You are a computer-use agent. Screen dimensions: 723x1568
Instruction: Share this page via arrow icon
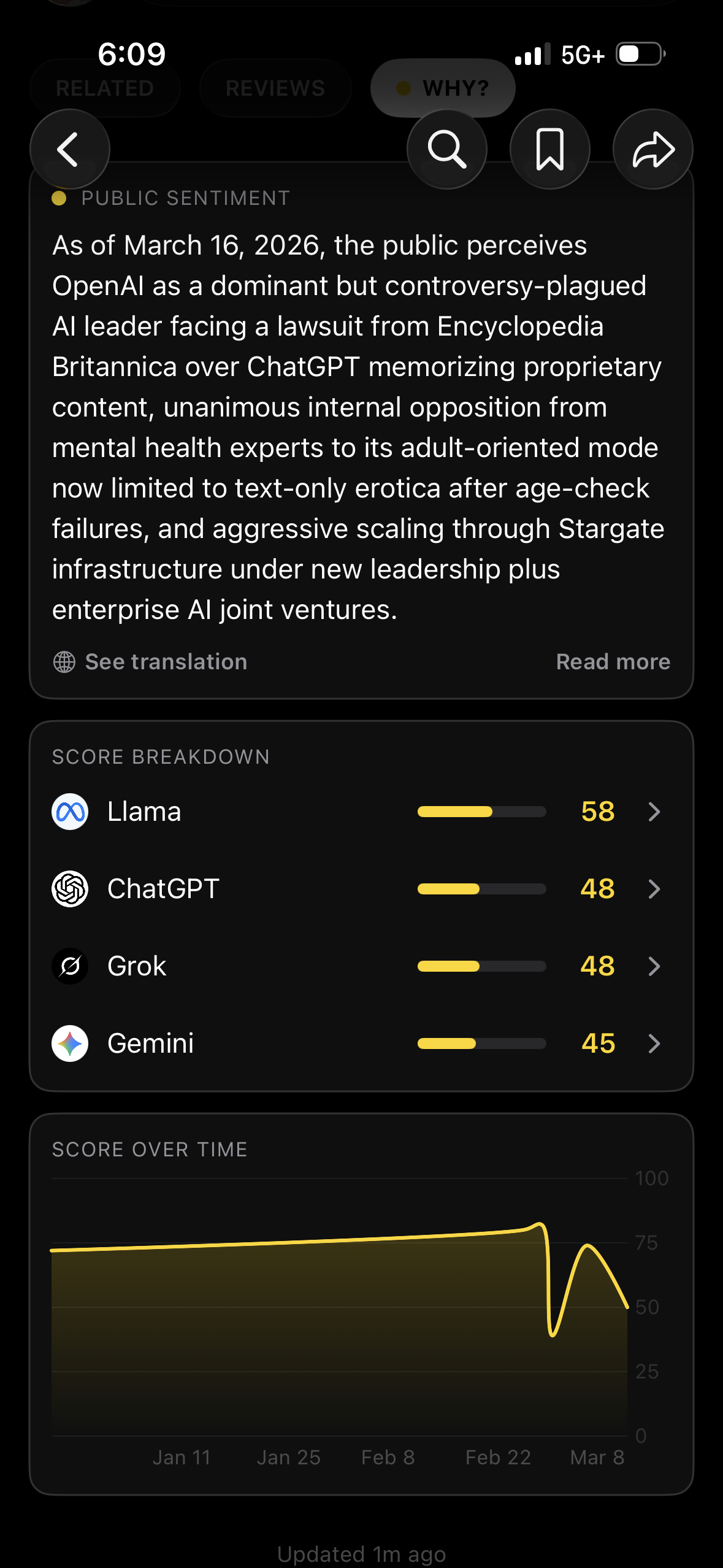(x=652, y=149)
